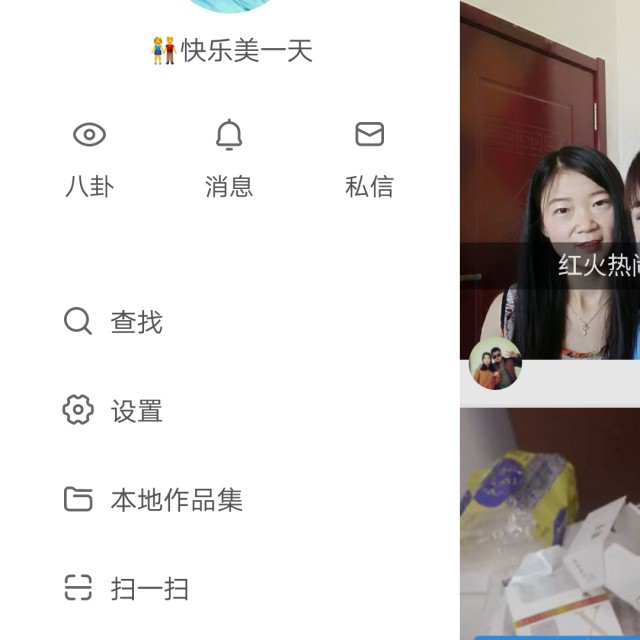Open 扫一扫 scanner

[127, 588]
